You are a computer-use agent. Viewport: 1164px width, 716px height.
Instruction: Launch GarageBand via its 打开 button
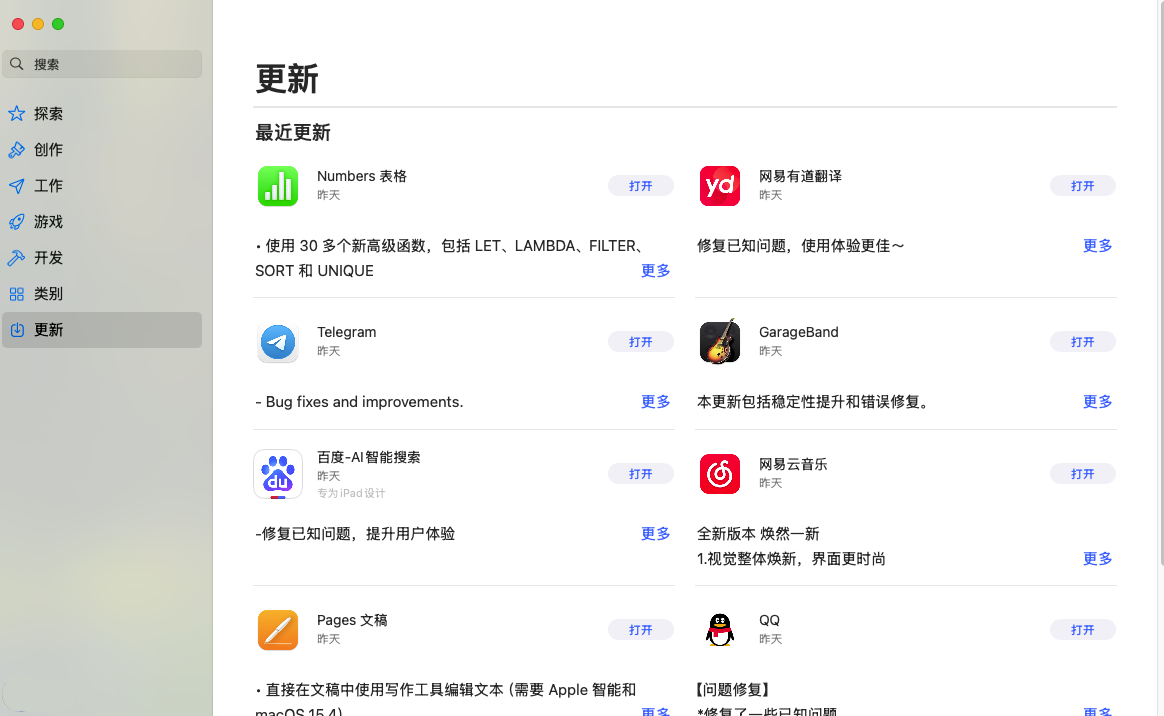click(x=1082, y=342)
